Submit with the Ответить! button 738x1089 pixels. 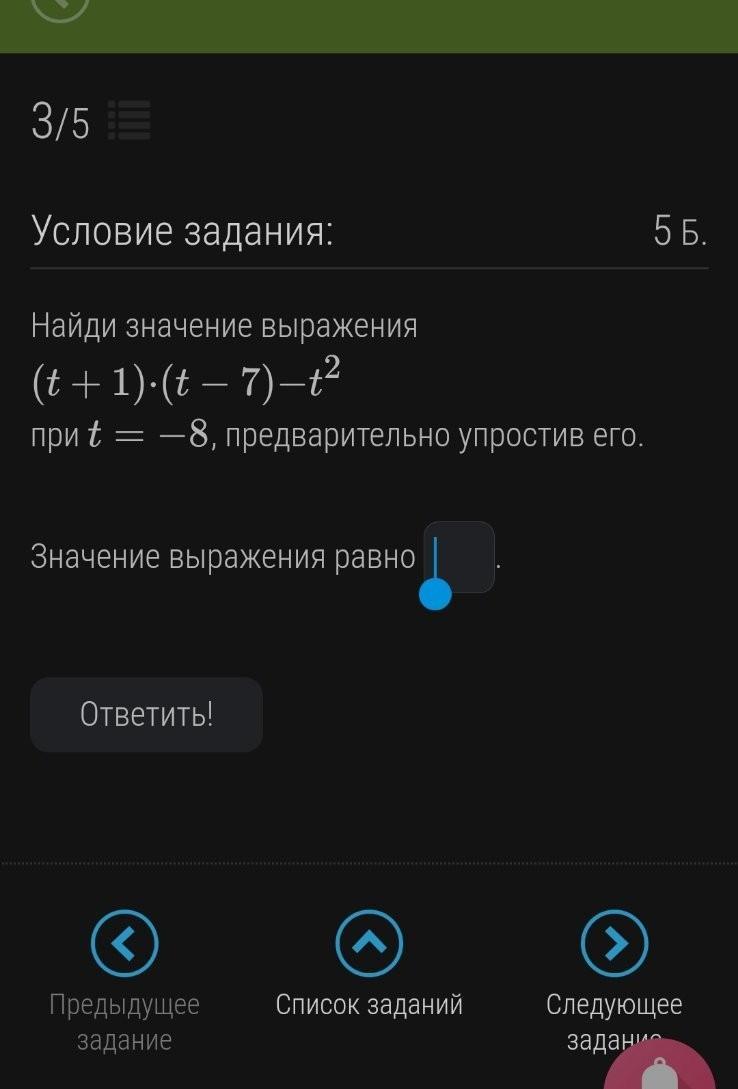click(x=146, y=714)
